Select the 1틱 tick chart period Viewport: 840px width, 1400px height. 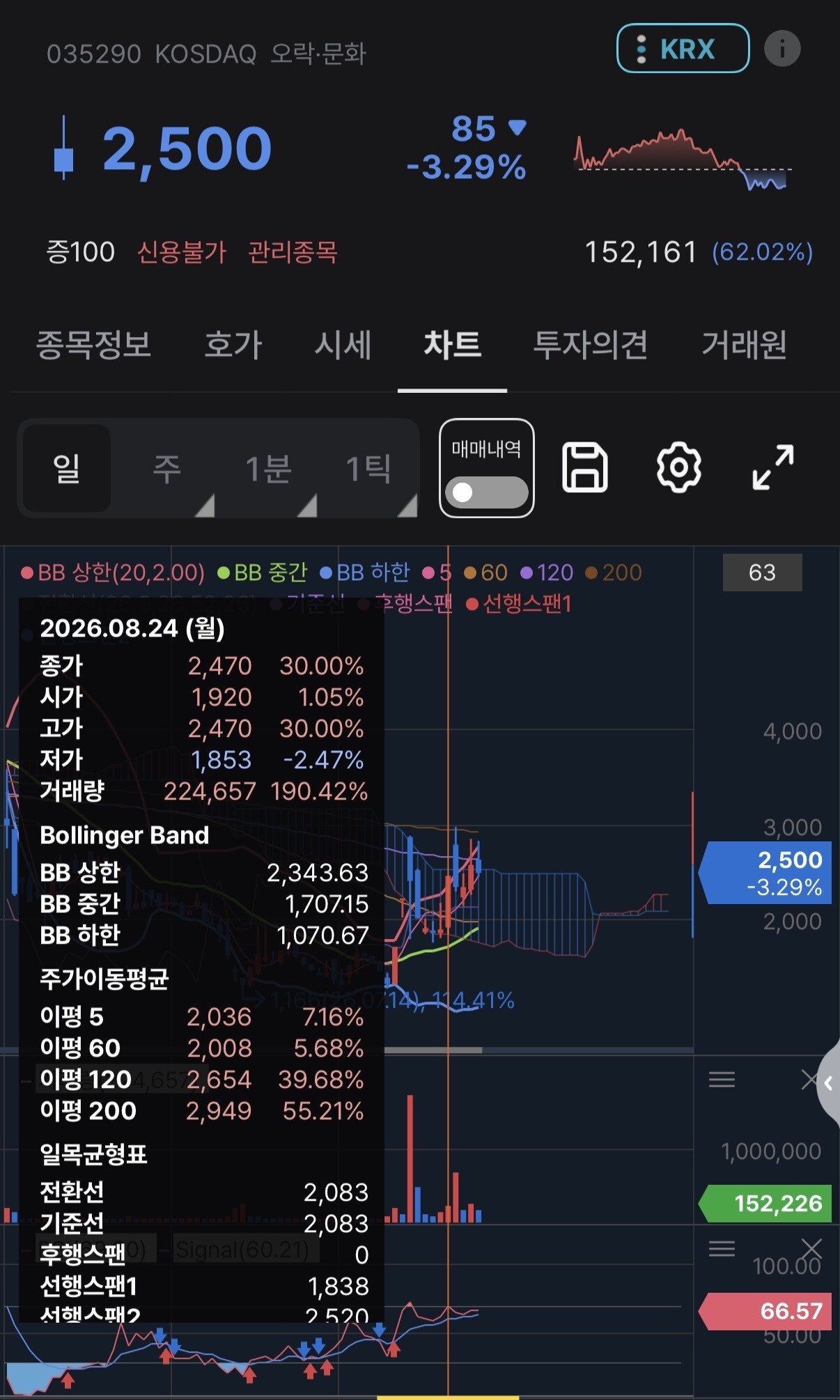coord(369,468)
